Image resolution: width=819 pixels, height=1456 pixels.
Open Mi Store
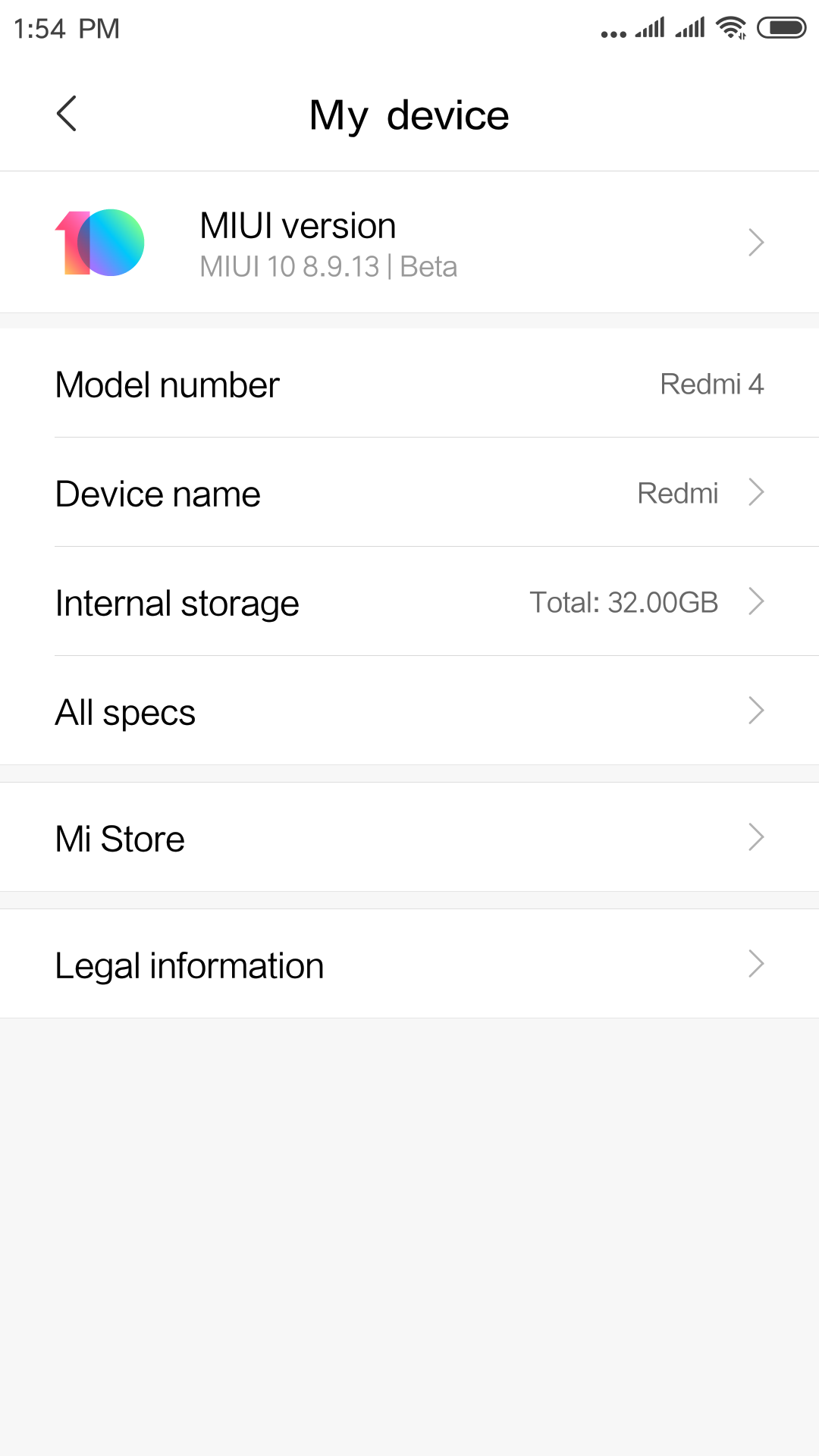(409, 837)
